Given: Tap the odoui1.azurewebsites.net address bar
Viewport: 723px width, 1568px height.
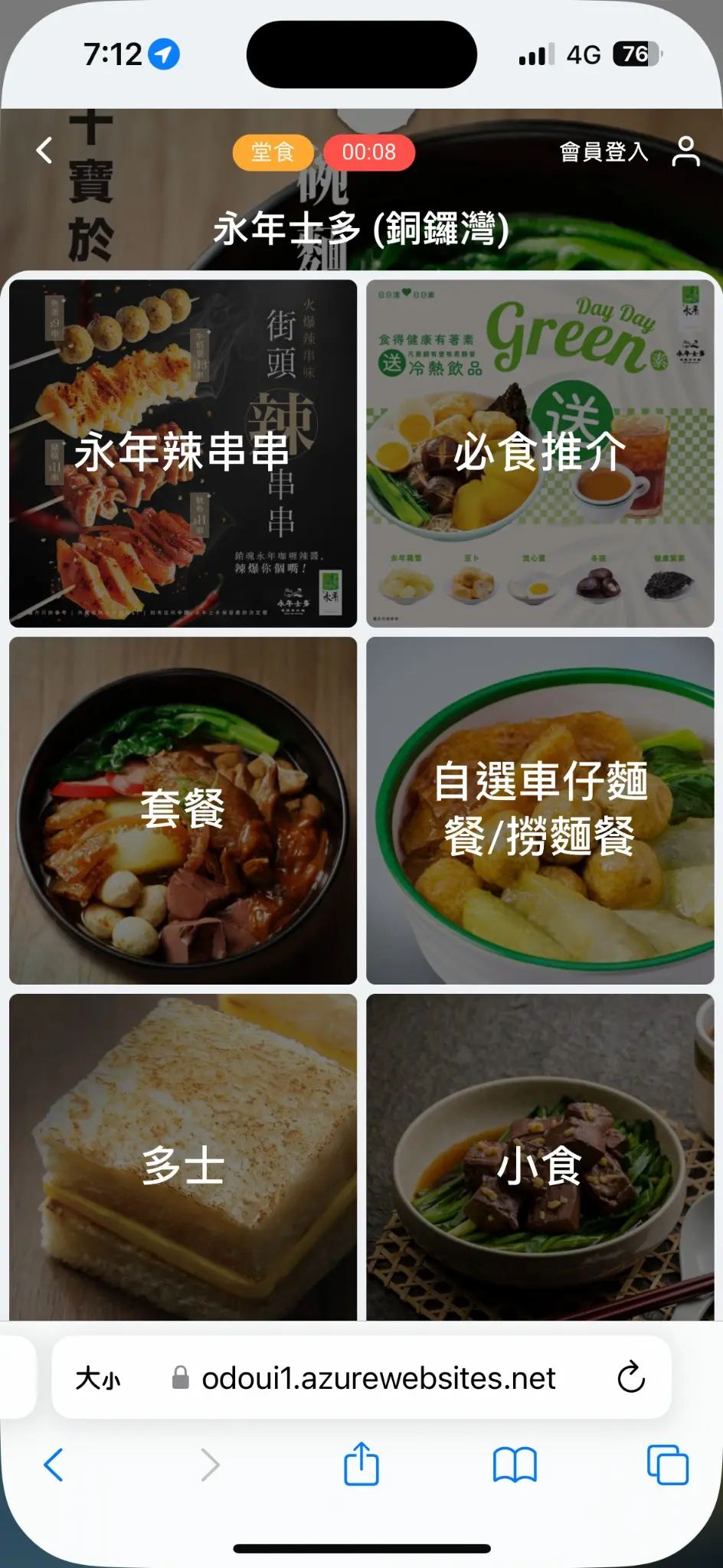Looking at the screenshot, I should tap(378, 1379).
